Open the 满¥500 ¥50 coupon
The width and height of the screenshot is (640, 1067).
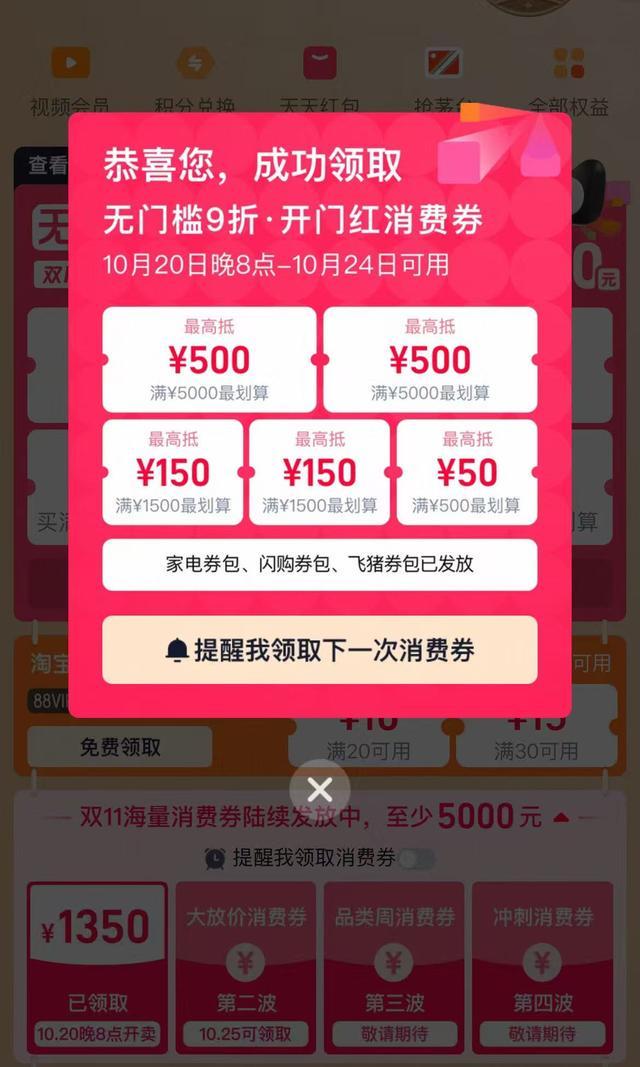tap(467, 473)
